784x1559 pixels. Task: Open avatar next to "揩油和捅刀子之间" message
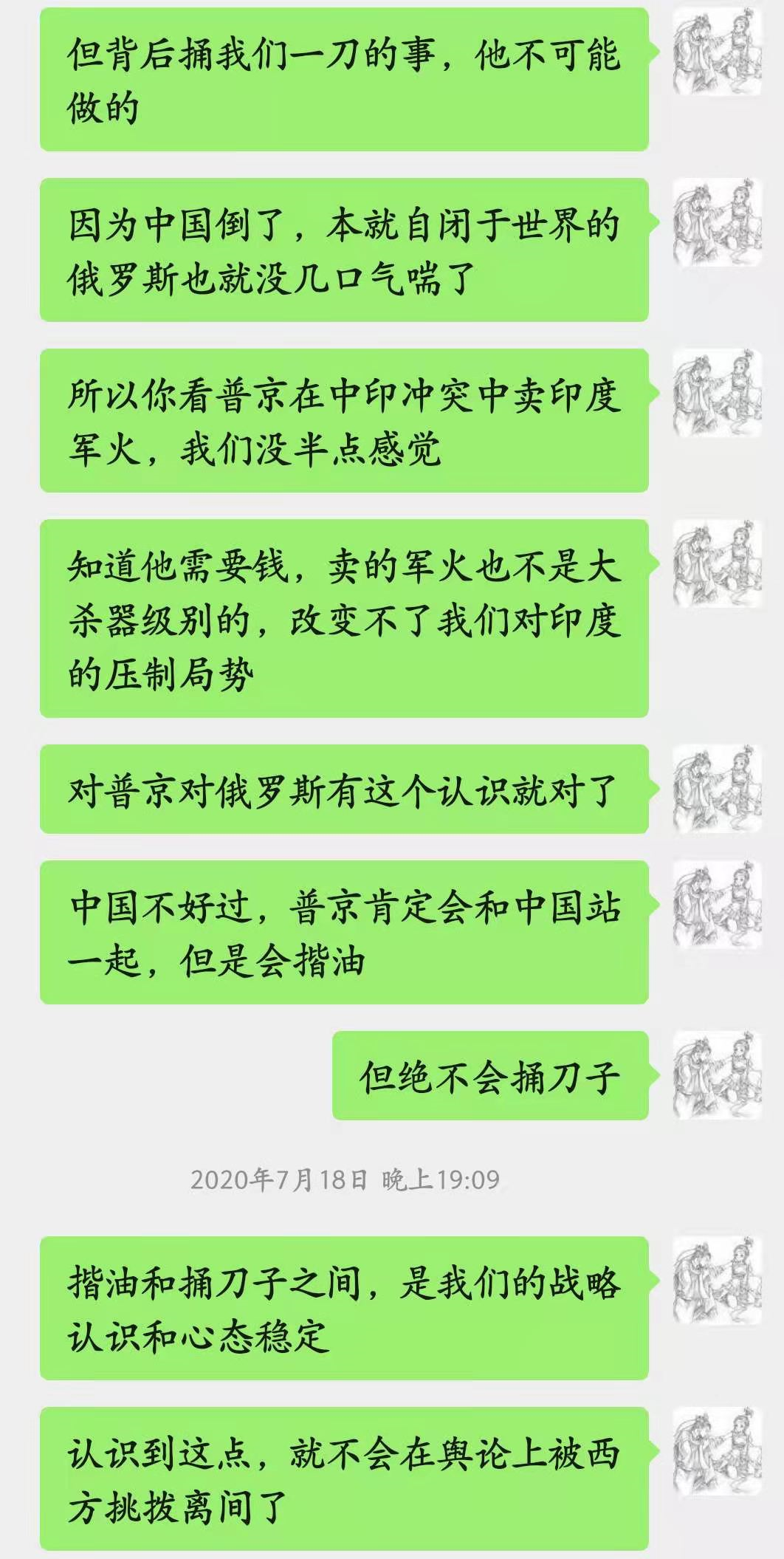point(717,1281)
